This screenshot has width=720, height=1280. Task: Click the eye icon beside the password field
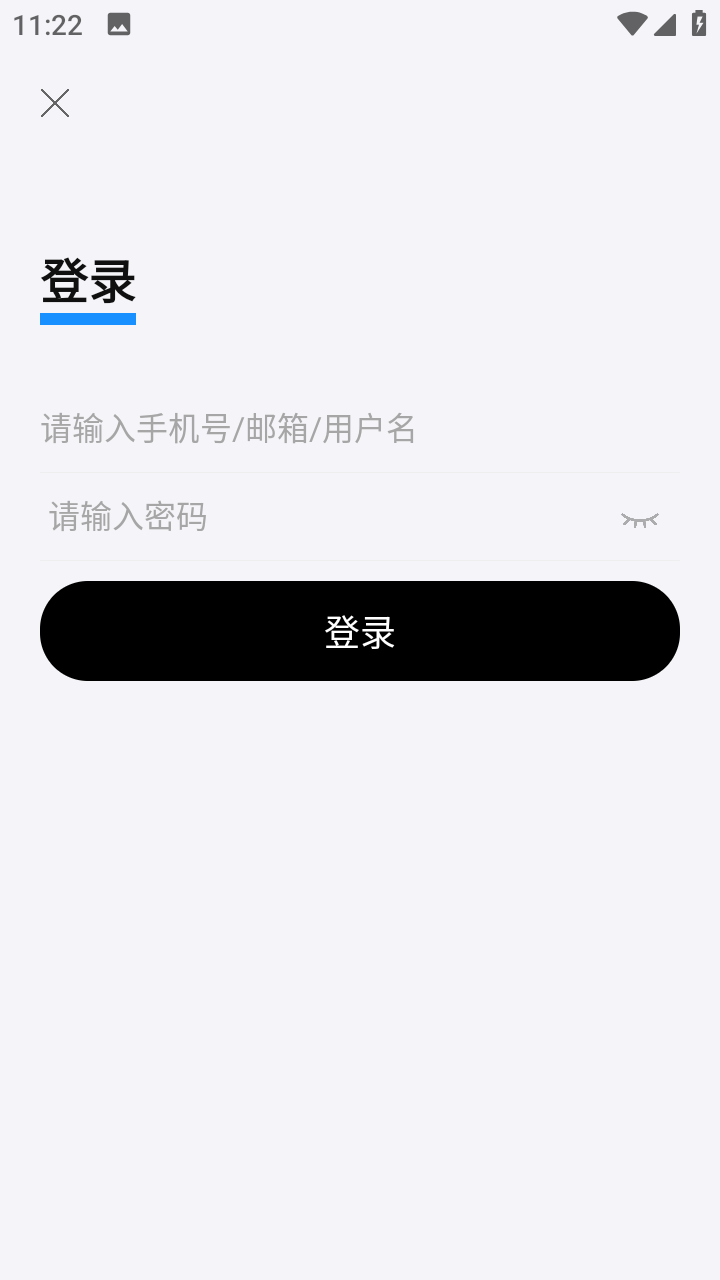pyautogui.click(x=640, y=518)
